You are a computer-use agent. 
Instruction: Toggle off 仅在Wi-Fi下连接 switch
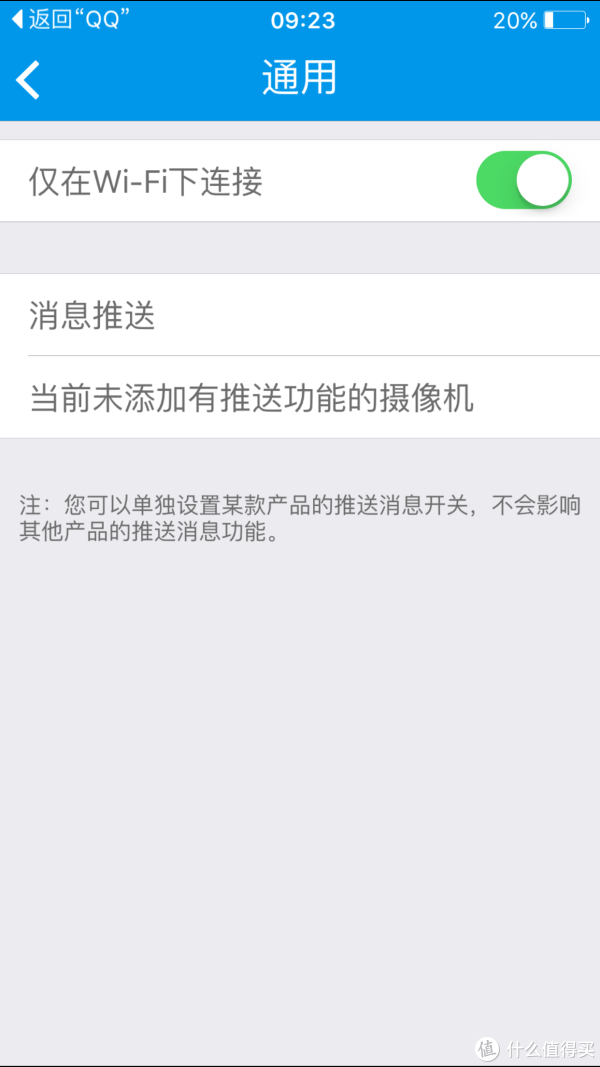523,180
